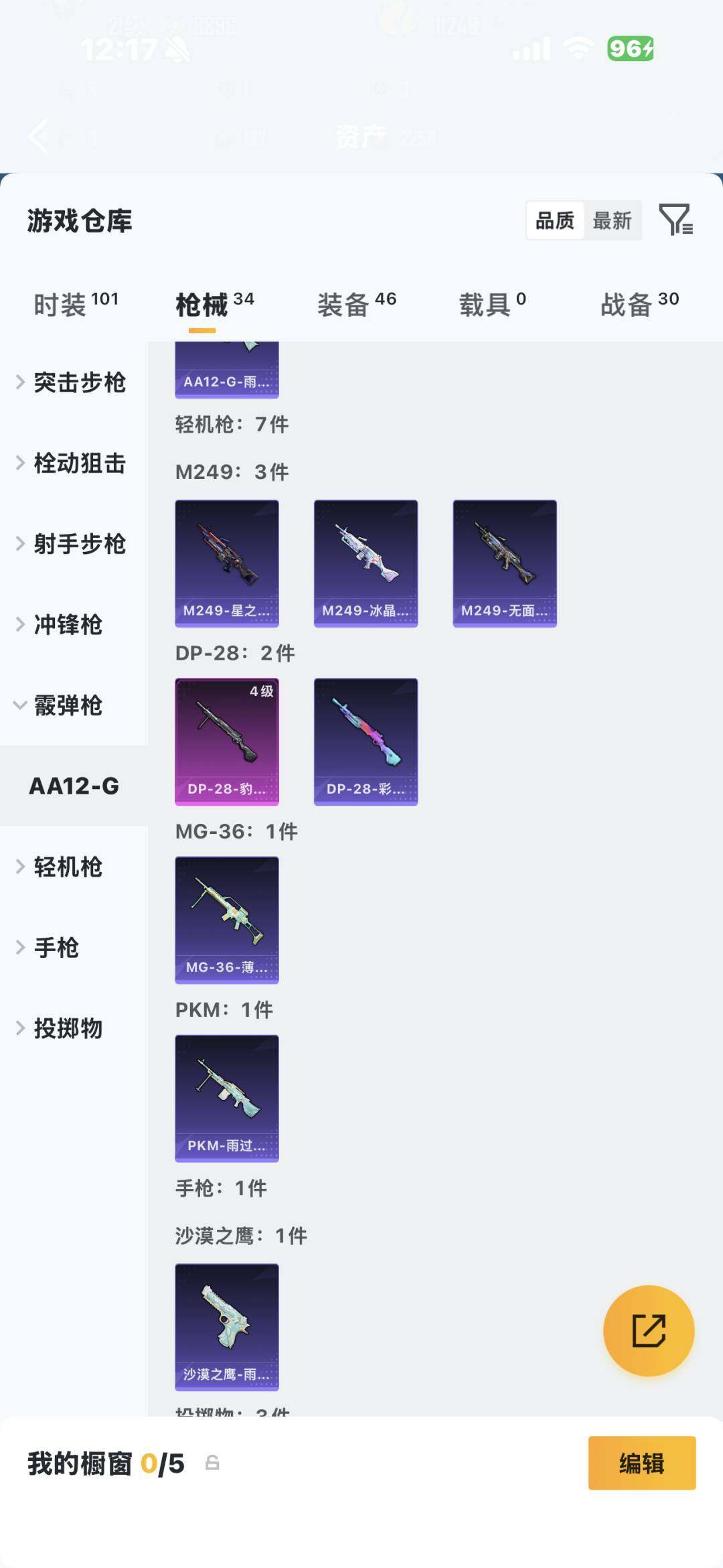Click the battery level indicator showing 96
This screenshot has height=1568, width=723.
coord(630,46)
